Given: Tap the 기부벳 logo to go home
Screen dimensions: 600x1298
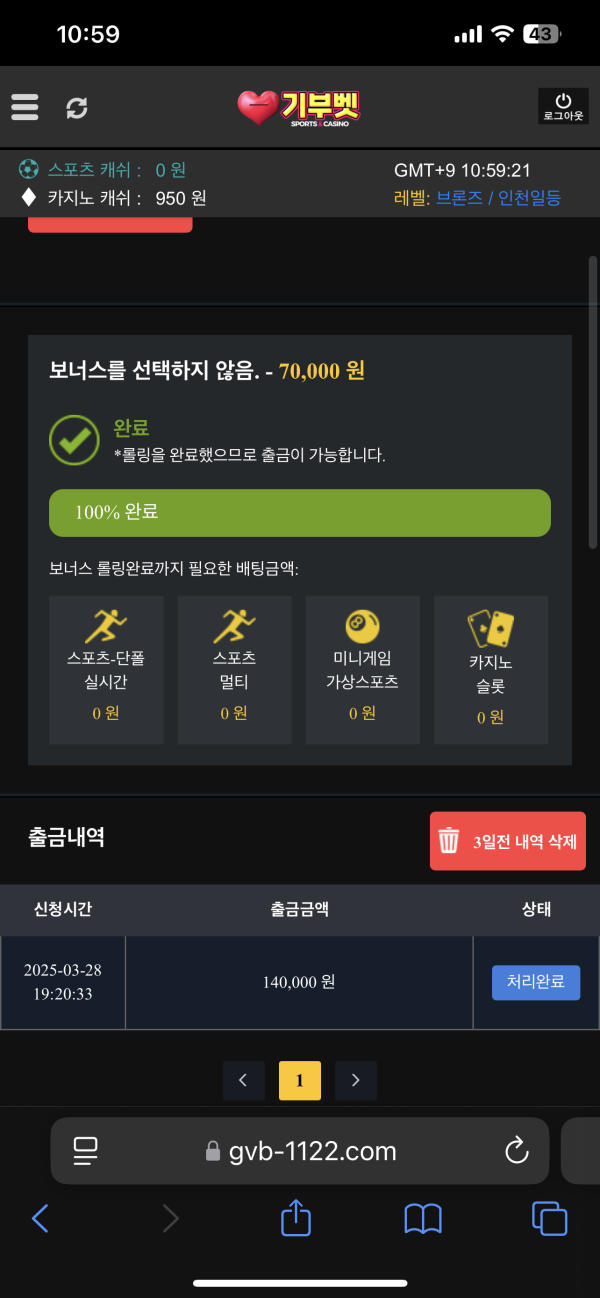Looking at the screenshot, I should (298, 107).
